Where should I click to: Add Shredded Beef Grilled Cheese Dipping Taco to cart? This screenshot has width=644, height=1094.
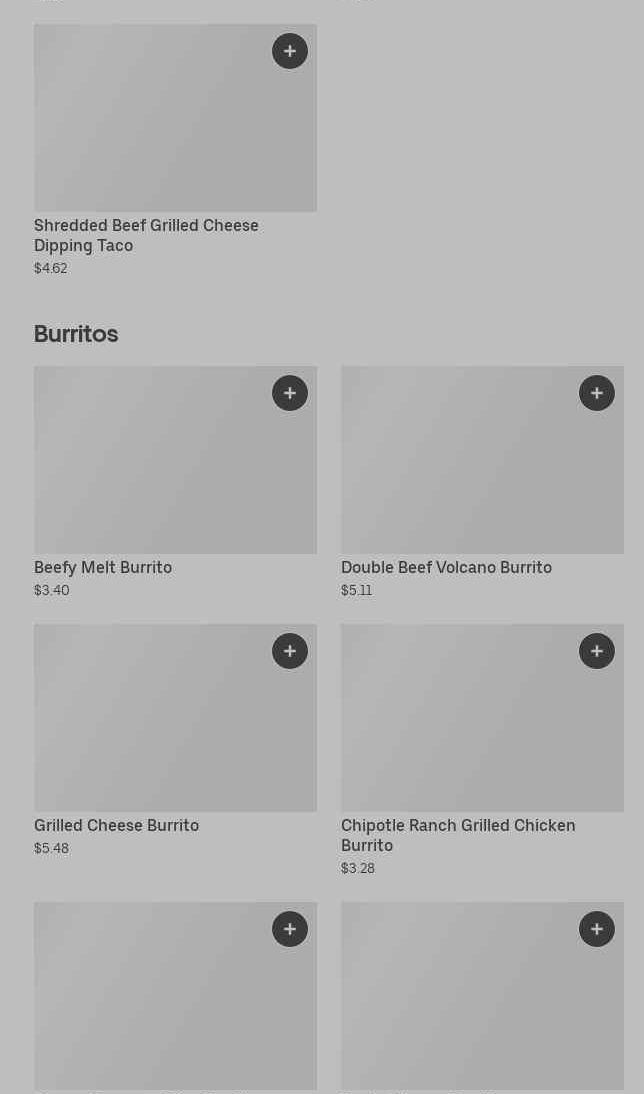coord(290,51)
